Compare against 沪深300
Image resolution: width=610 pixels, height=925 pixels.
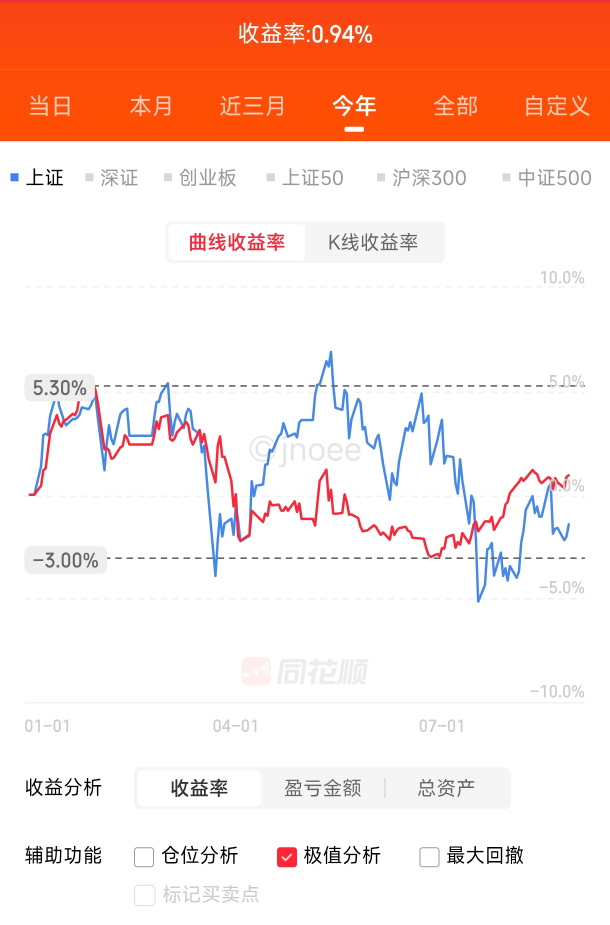tap(422, 178)
